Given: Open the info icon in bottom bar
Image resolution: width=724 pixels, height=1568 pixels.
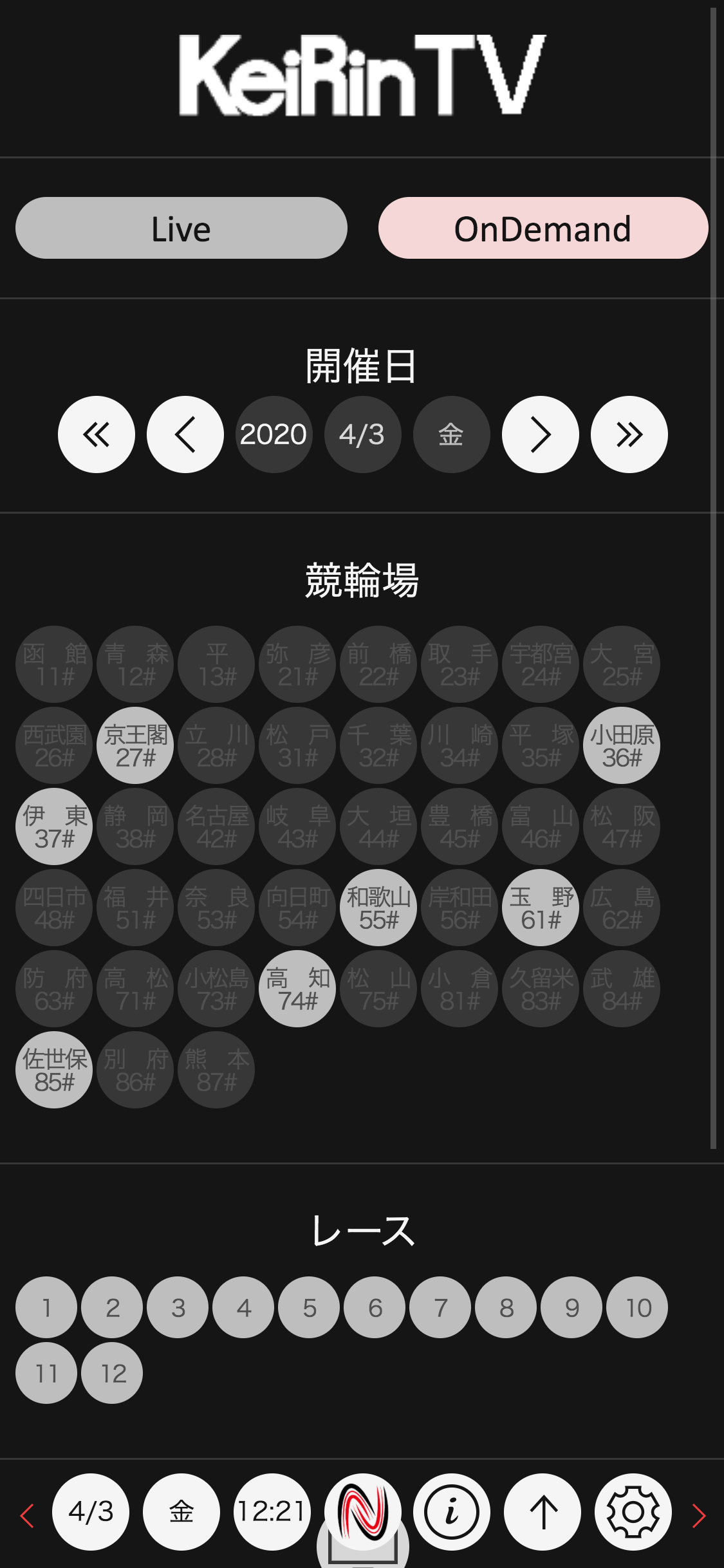Looking at the screenshot, I should point(452,1511).
